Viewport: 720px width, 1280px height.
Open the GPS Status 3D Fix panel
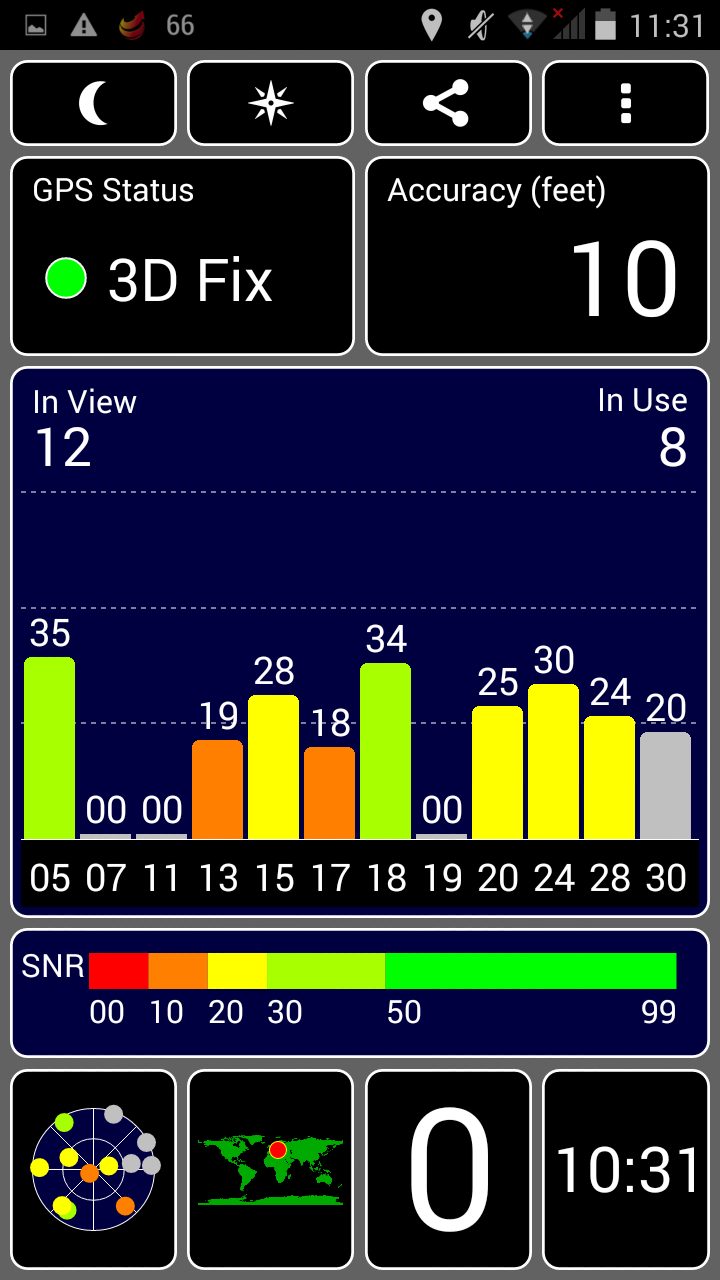pos(182,256)
